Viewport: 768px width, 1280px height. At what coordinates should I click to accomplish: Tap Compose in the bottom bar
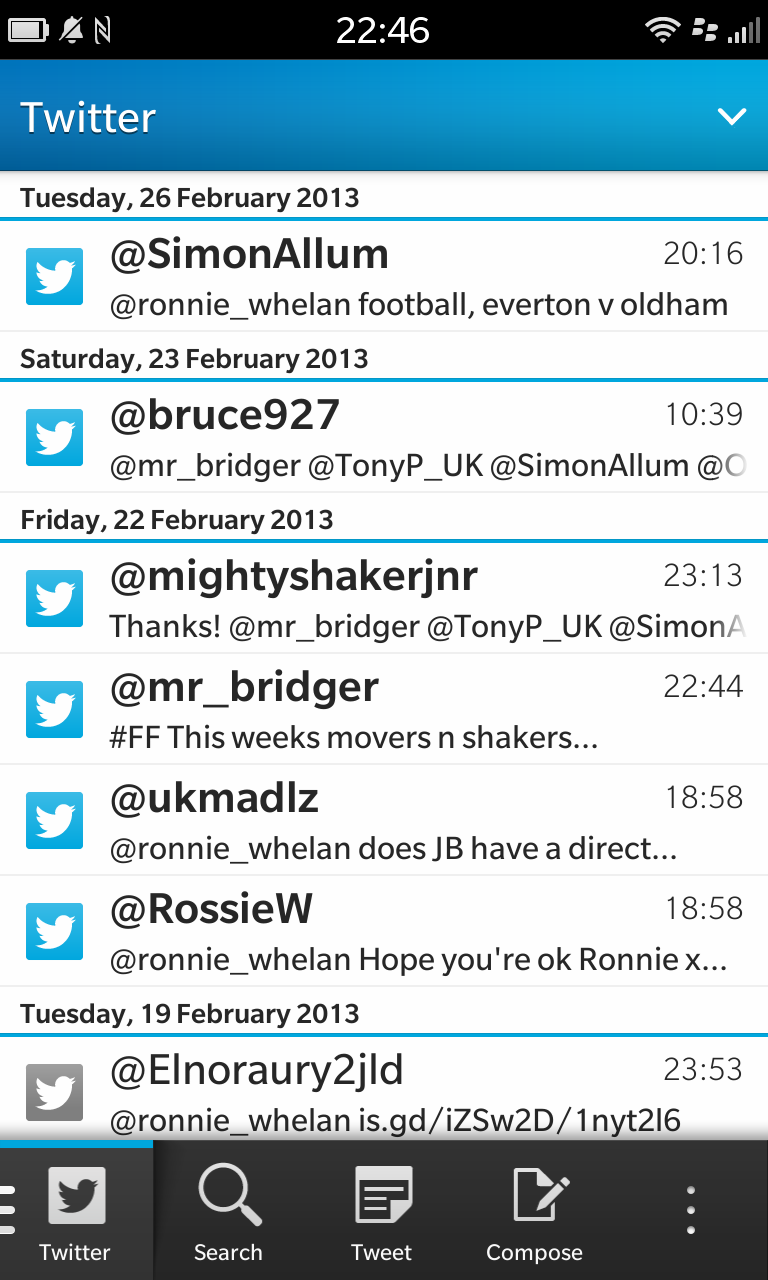[x=535, y=1212]
